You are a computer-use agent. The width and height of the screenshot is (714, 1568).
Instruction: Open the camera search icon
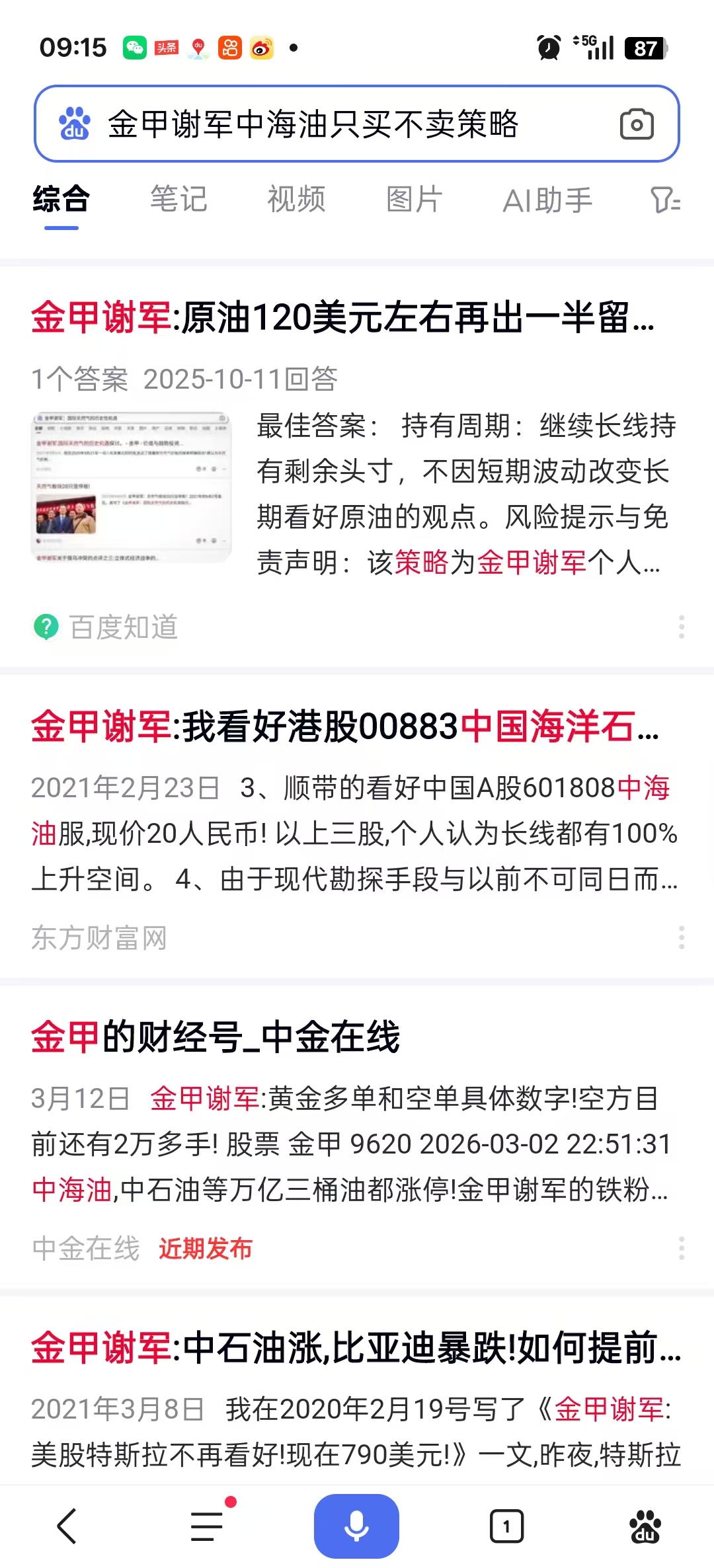point(637,124)
